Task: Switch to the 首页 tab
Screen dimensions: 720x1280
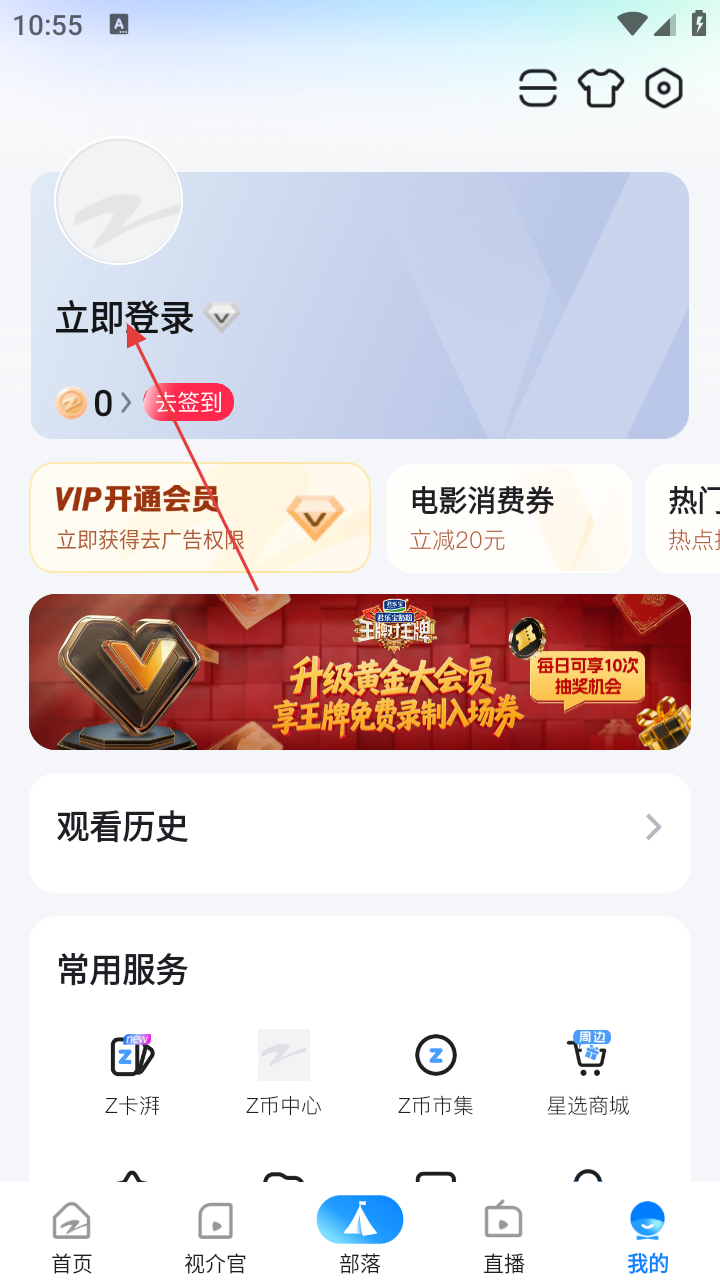Action: tap(72, 1236)
